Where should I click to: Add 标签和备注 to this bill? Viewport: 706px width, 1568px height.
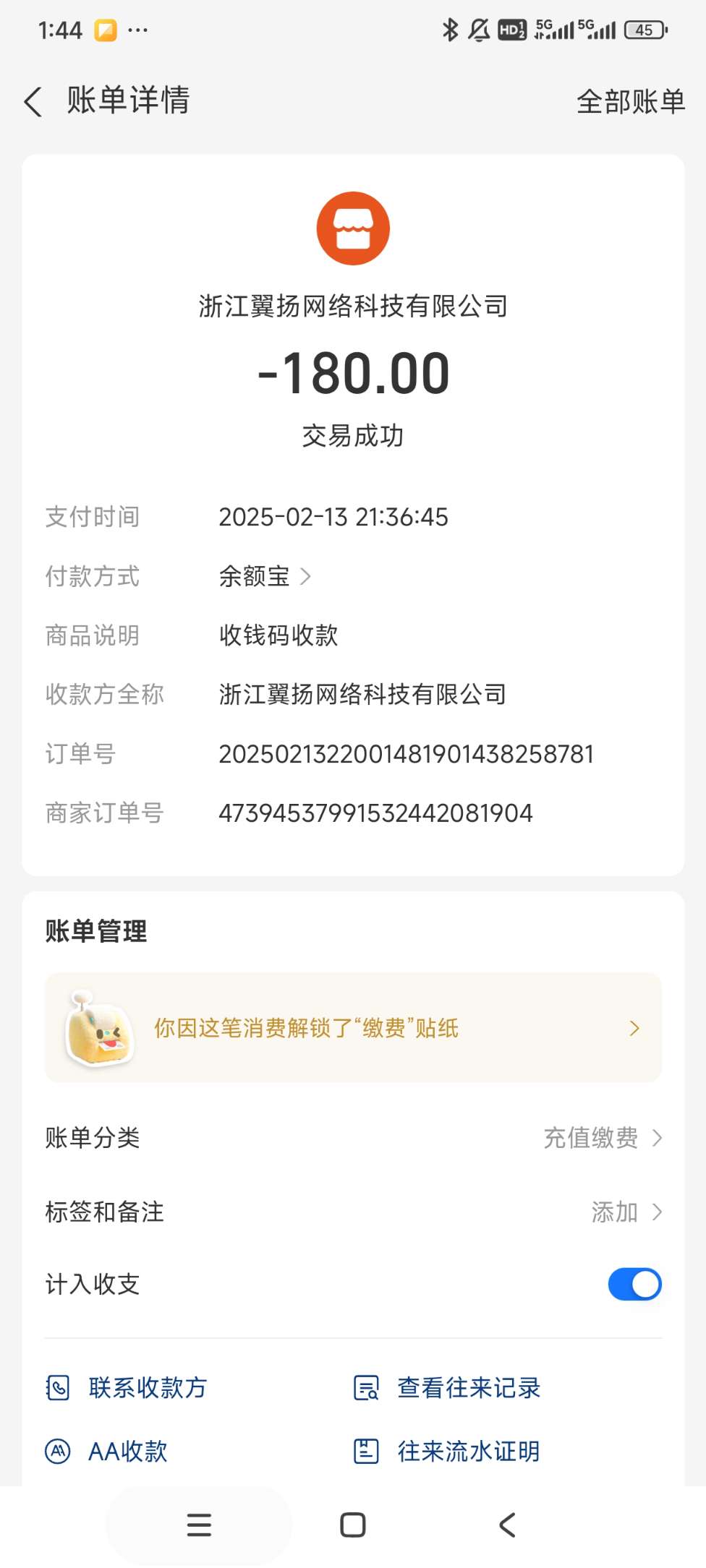625,1212
